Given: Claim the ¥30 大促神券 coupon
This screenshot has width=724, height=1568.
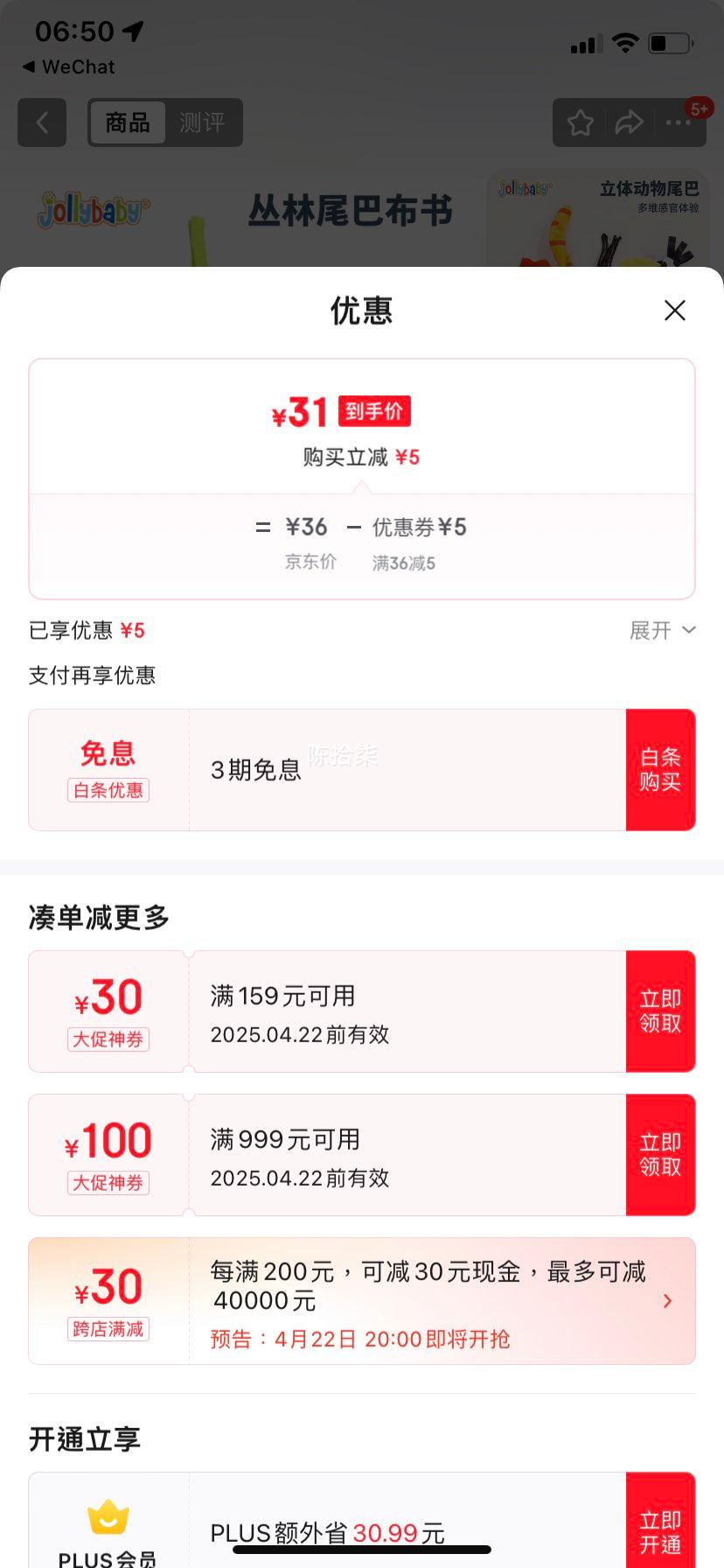Looking at the screenshot, I should (661, 1011).
